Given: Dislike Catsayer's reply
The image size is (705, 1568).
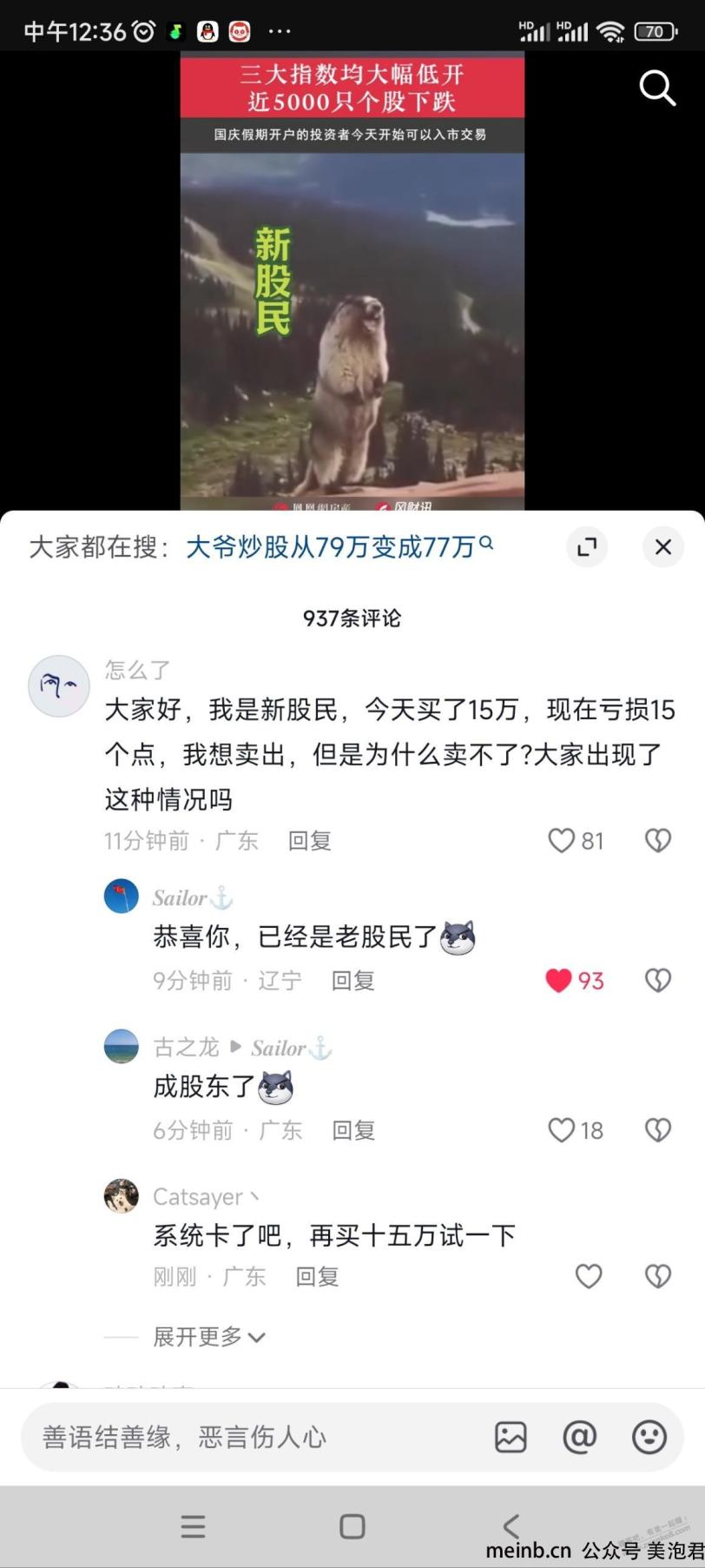Looking at the screenshot, I should 657,1276.
